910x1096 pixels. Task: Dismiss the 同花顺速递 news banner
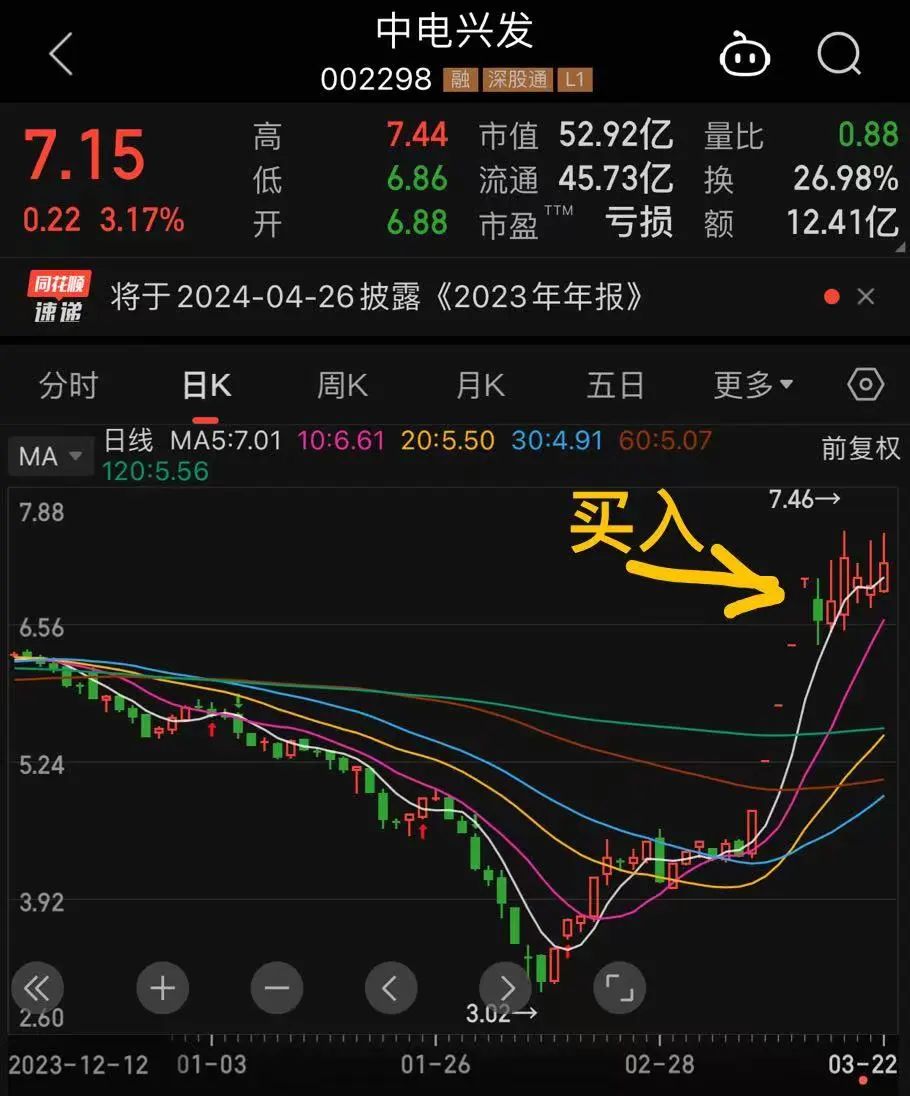click(866, 297)
